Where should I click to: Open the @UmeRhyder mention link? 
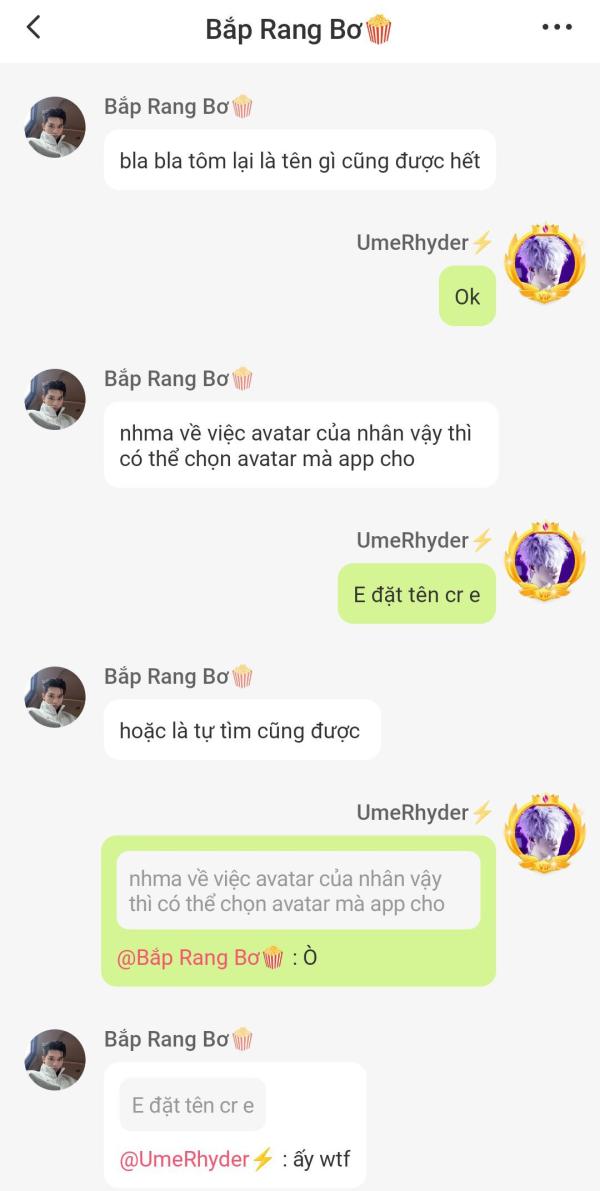pos(196,1160)
